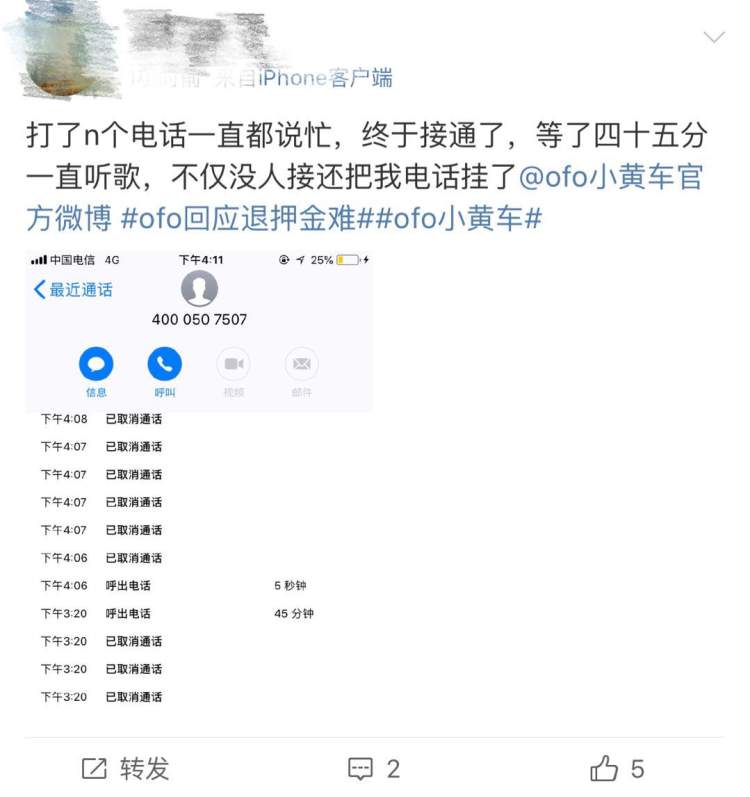Repost this post with 转发

pyautogui.click(x=125, y=768)
